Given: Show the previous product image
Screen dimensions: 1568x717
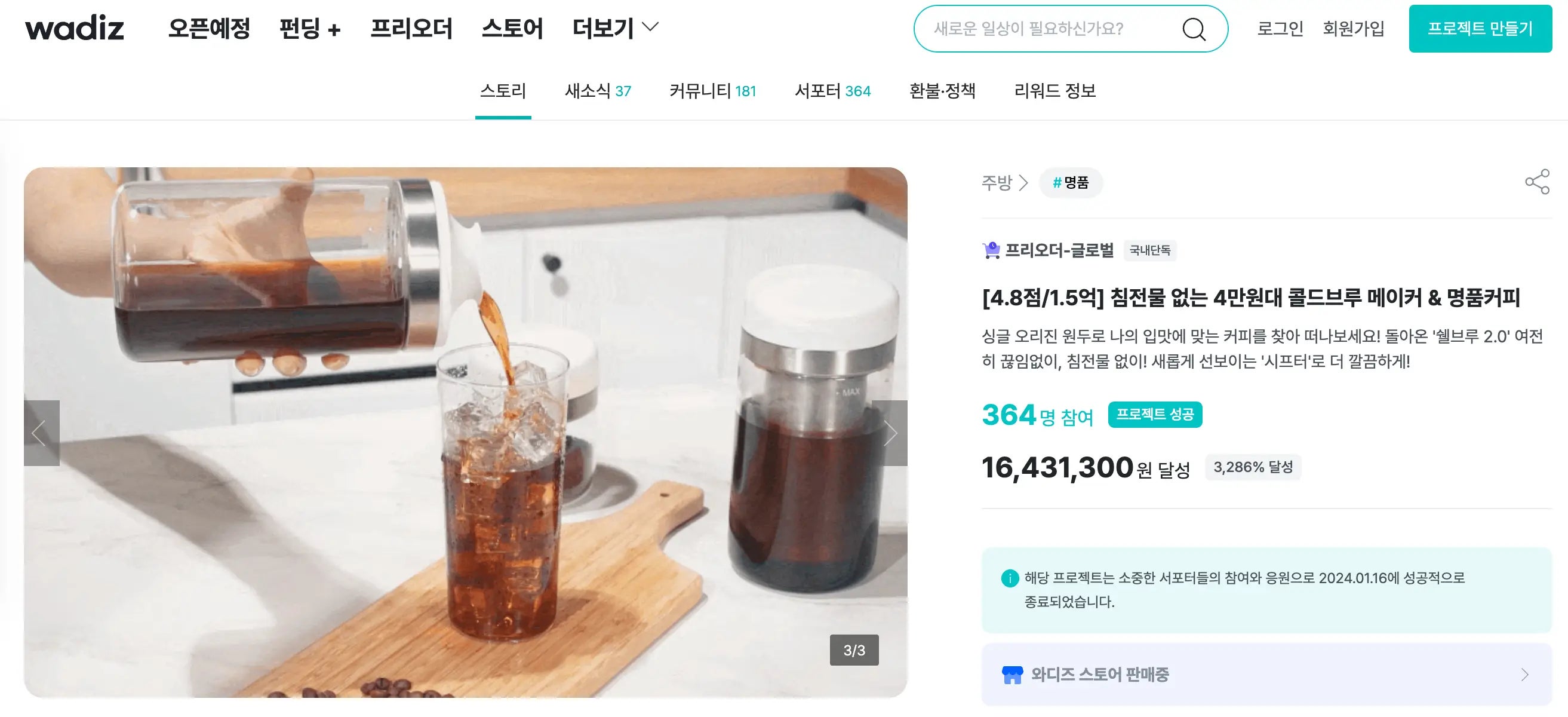Looking at the screenshot, I should pos(41,433).
